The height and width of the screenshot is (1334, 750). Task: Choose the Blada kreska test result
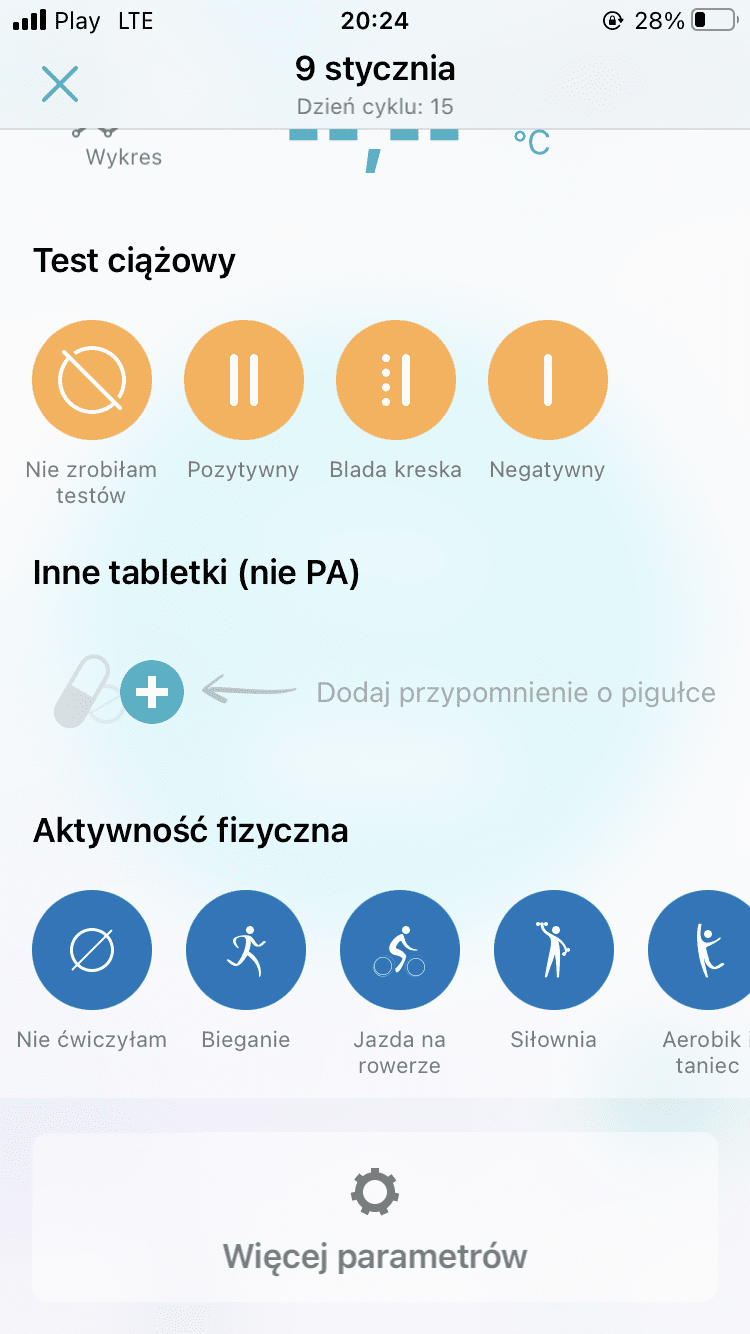tap(396, 380)
